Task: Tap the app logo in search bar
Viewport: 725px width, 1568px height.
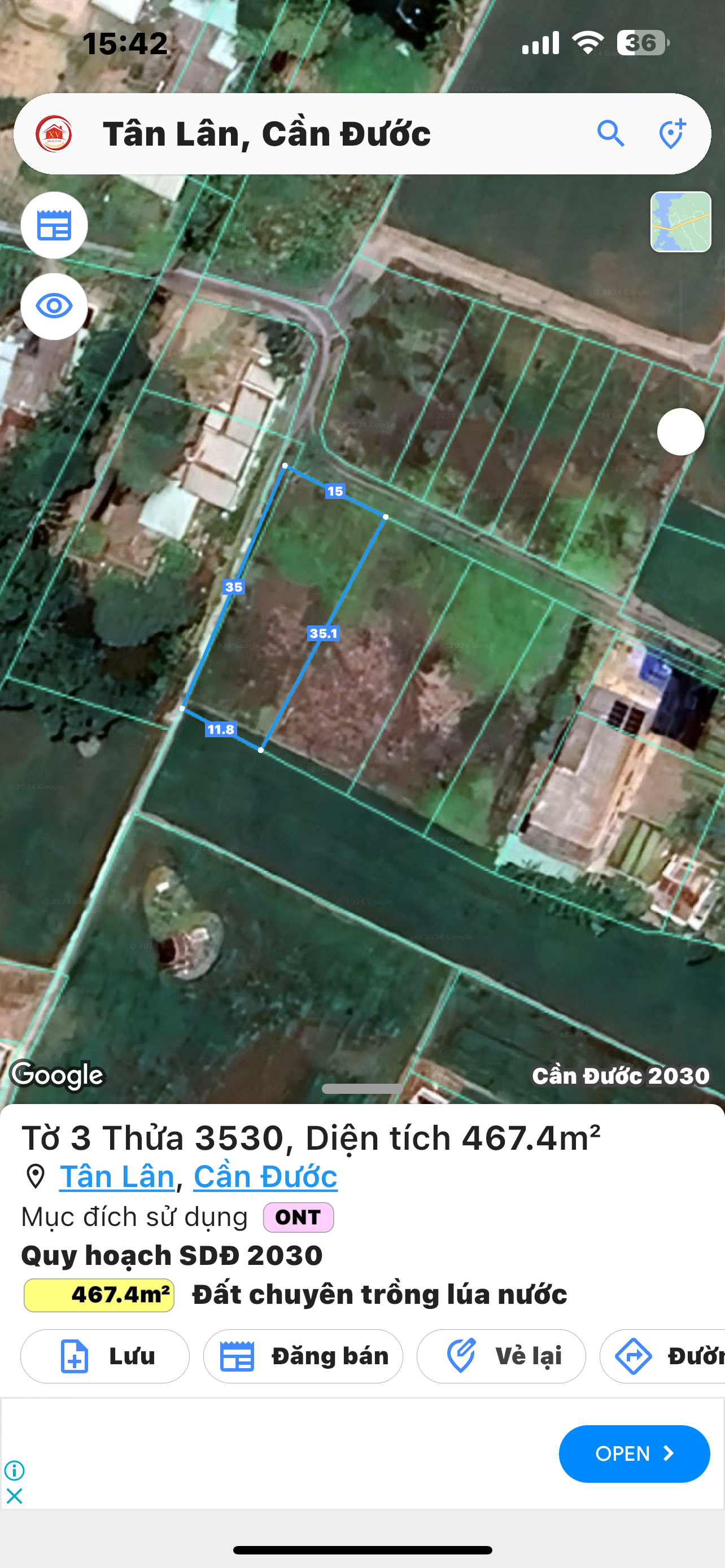Action: (54, 133)
